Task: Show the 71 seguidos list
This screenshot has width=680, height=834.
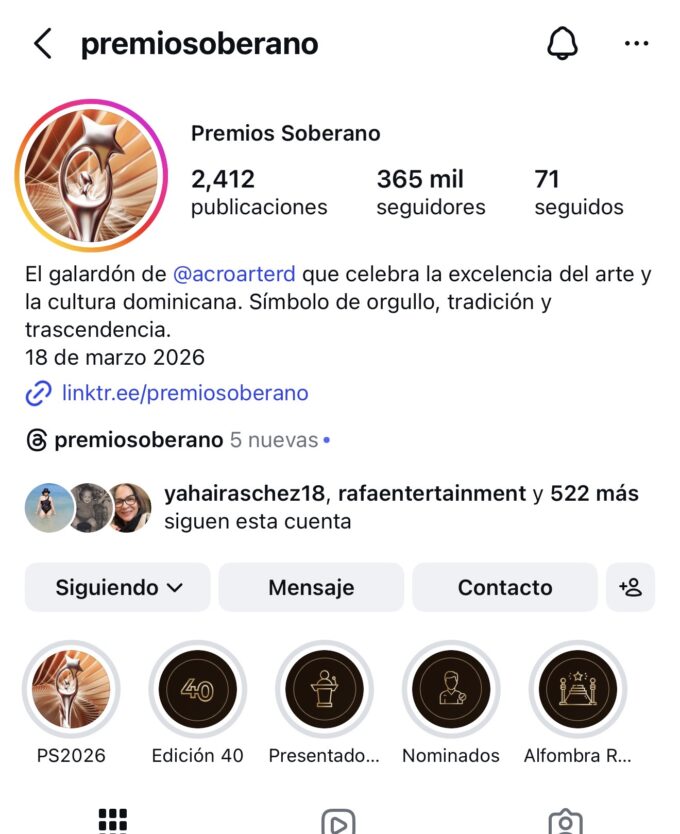Action: [578, 192]
